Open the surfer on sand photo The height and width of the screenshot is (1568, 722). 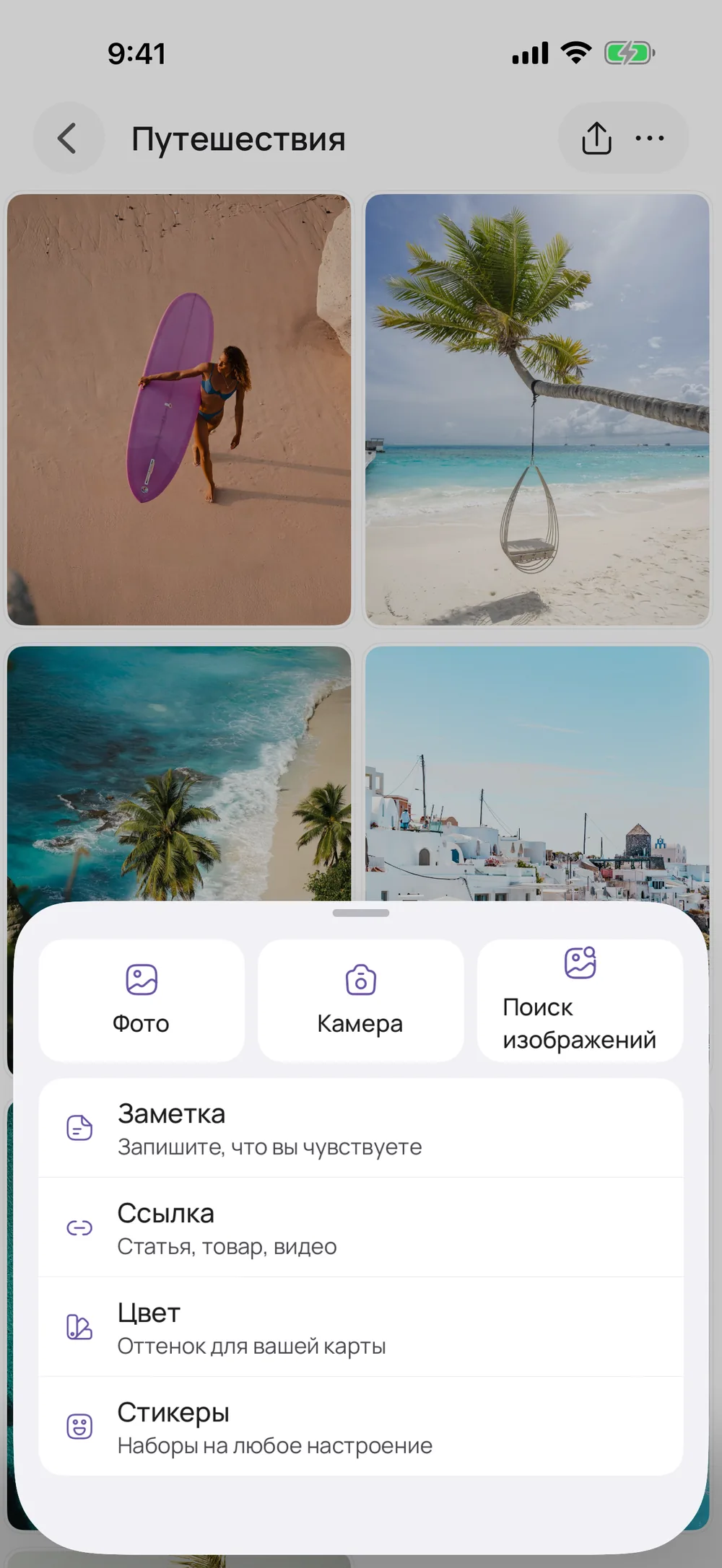pyautogui.click(x=179, y=409)
